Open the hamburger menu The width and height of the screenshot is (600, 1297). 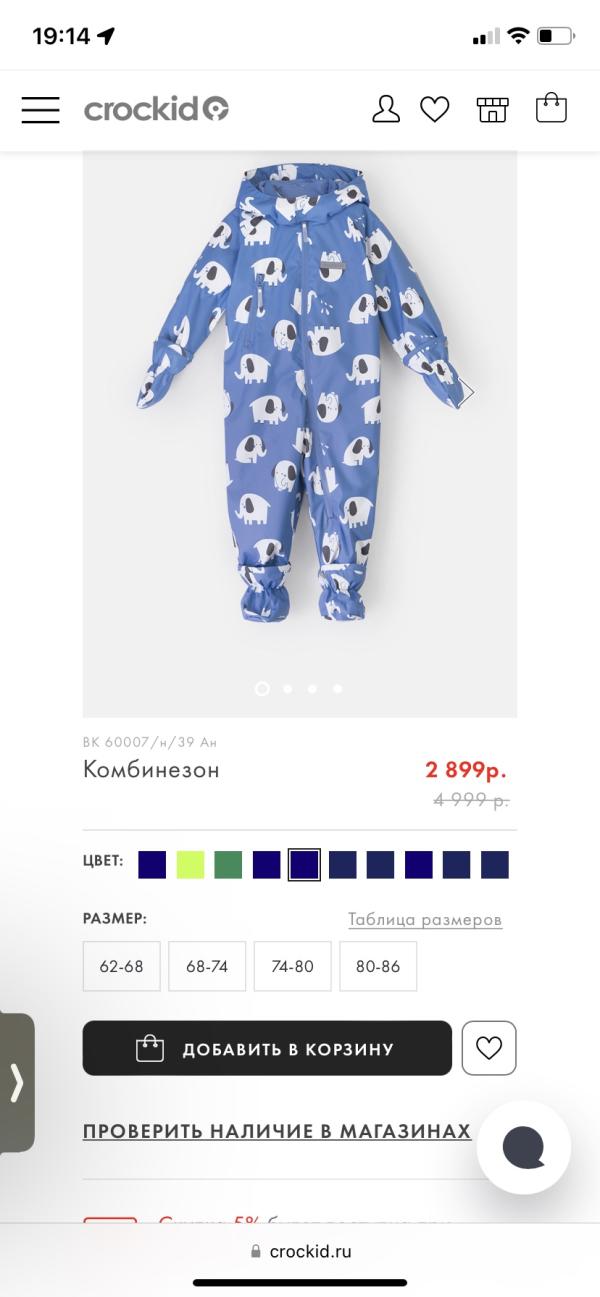click(x=40, y=110)
